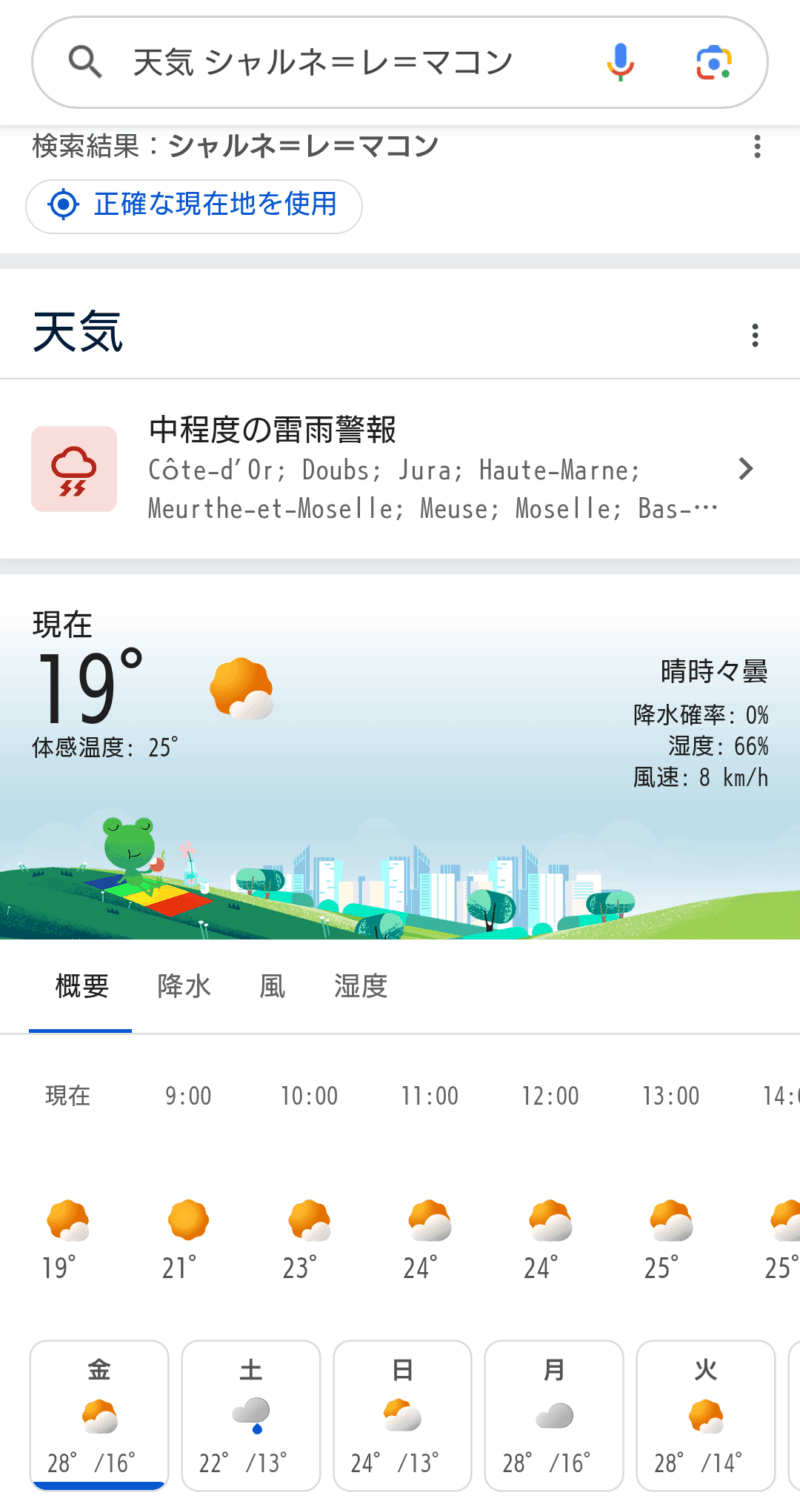The height and width of the screenshot is (1507, 800).
Task: Start voice search with the microphone
Action: tap(620, 63)
